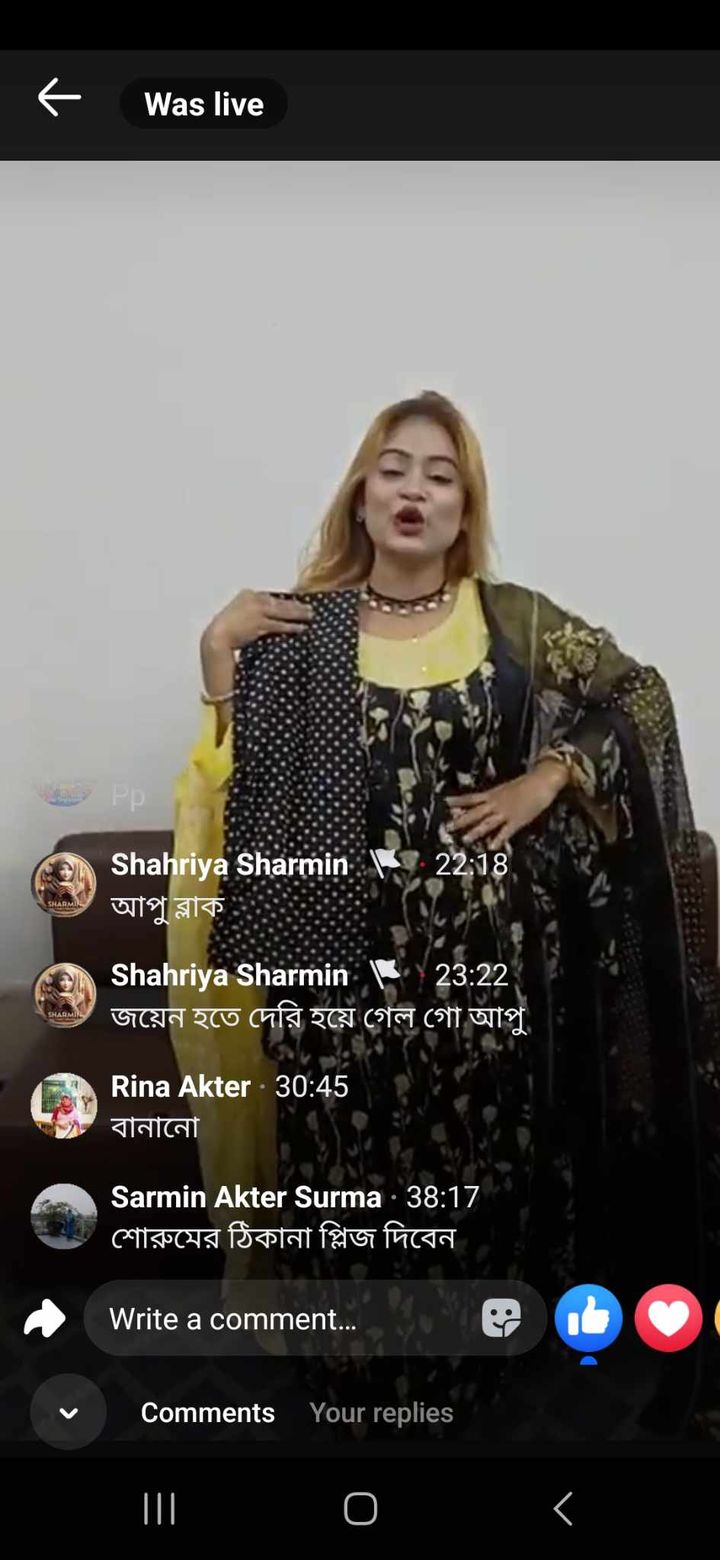Viewport: 720px width, 1560px height.
Task: Switch to Your replies tab
Action: click(x=381, y=1412)
